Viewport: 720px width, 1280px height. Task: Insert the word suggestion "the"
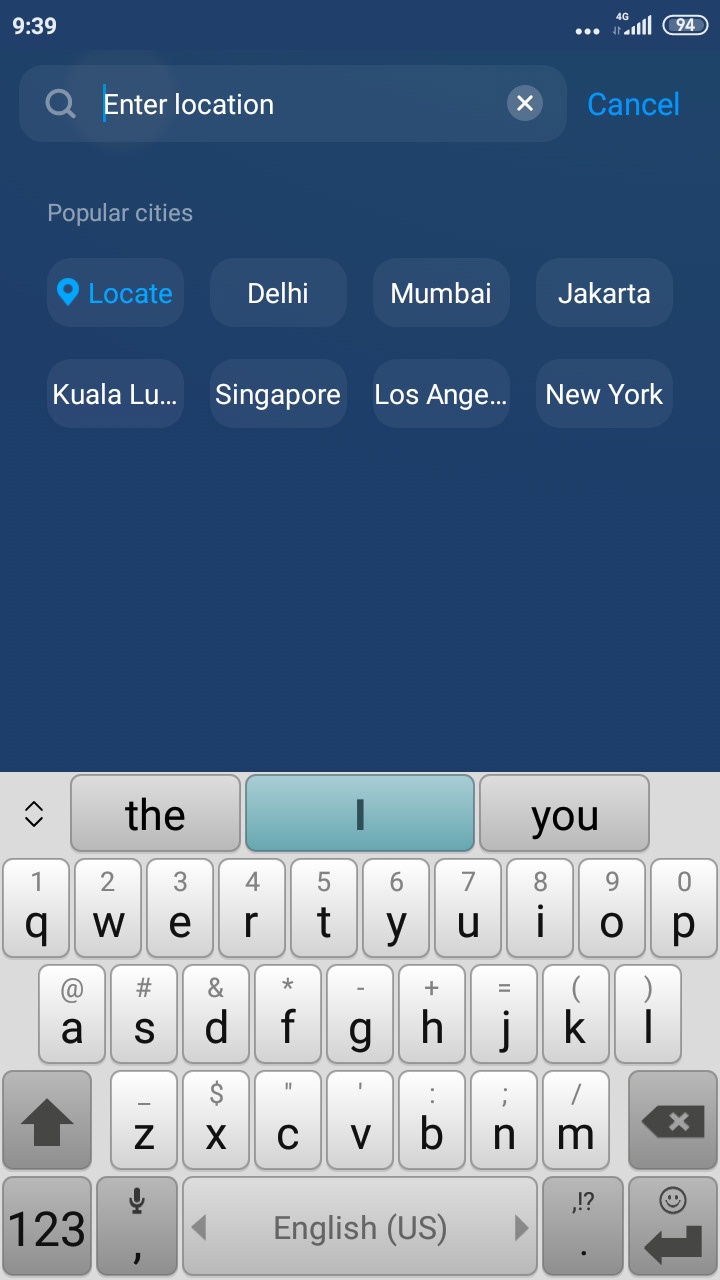point(155,814)
